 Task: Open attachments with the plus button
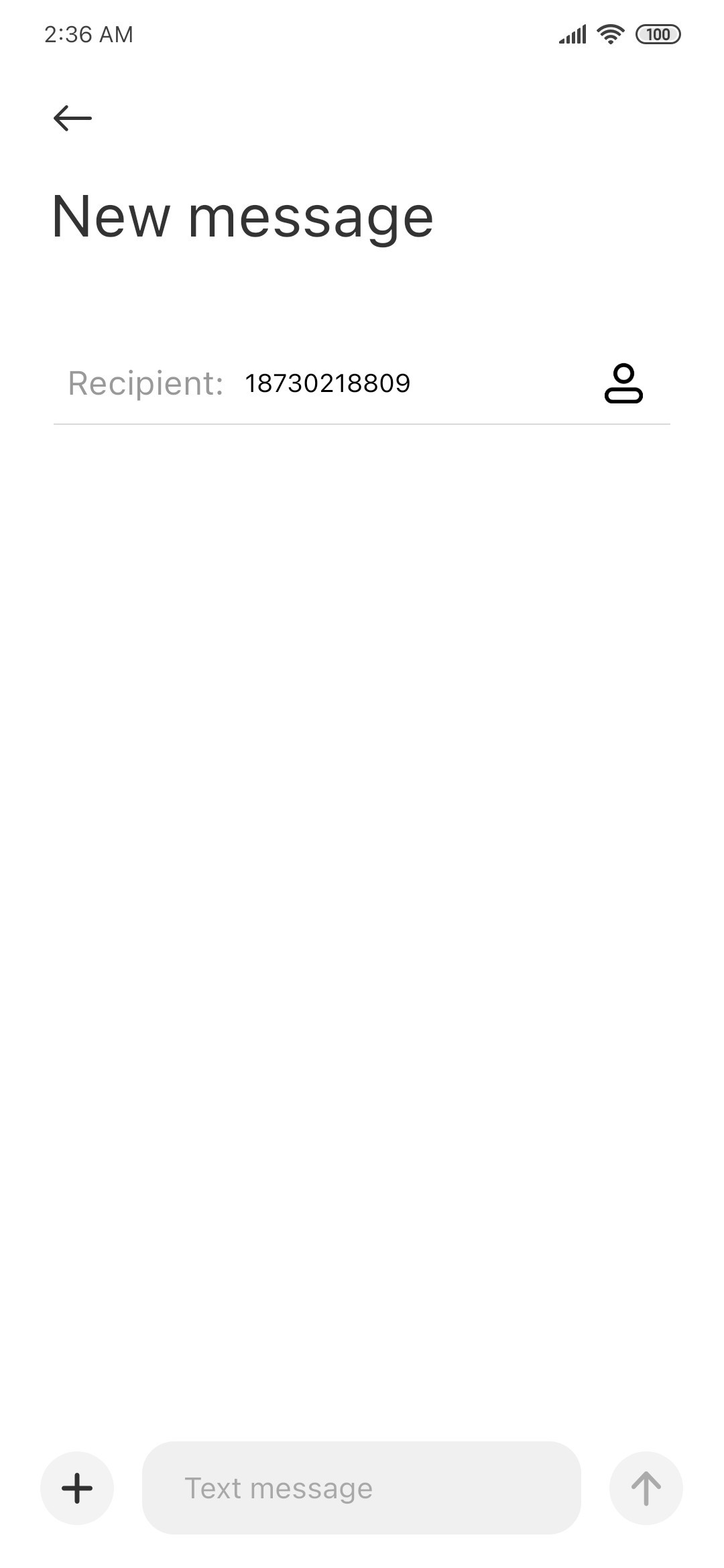(x=77, y=1488)
